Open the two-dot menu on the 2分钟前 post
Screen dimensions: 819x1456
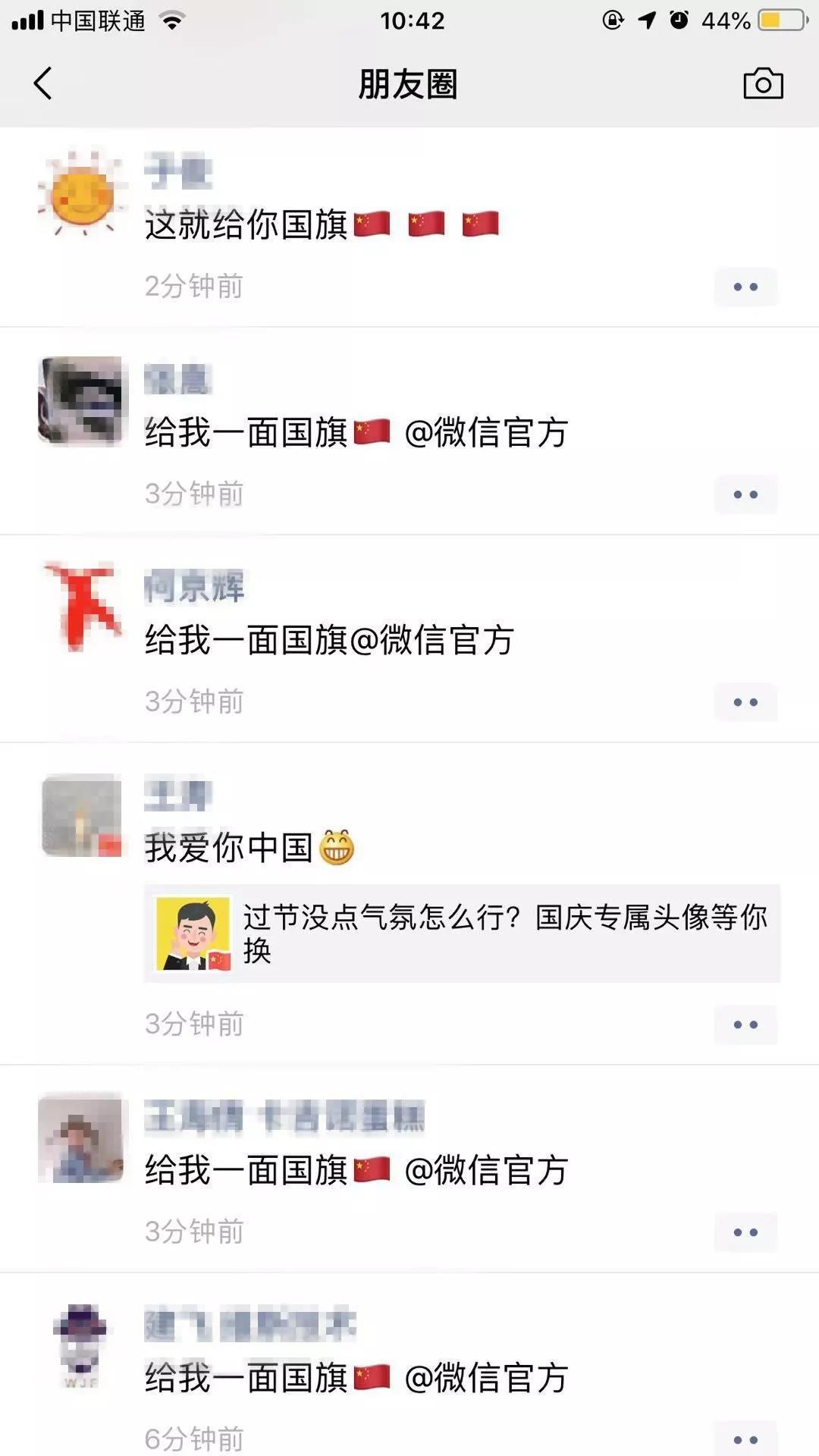tap(745, 287)
